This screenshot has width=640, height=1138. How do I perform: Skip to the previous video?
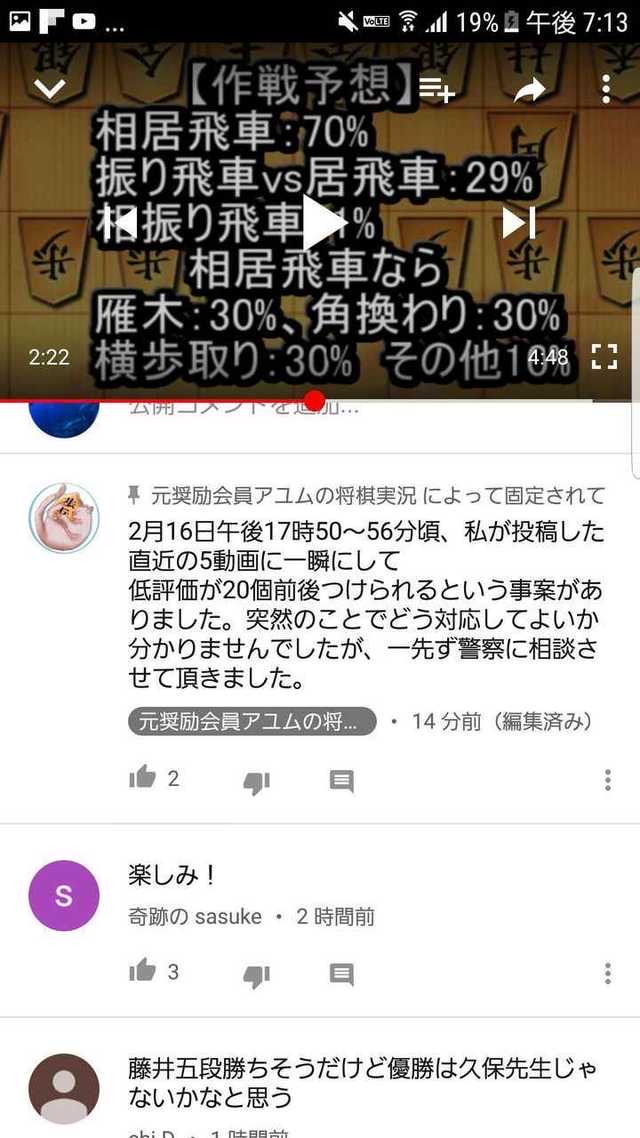(x=120, y=222)
